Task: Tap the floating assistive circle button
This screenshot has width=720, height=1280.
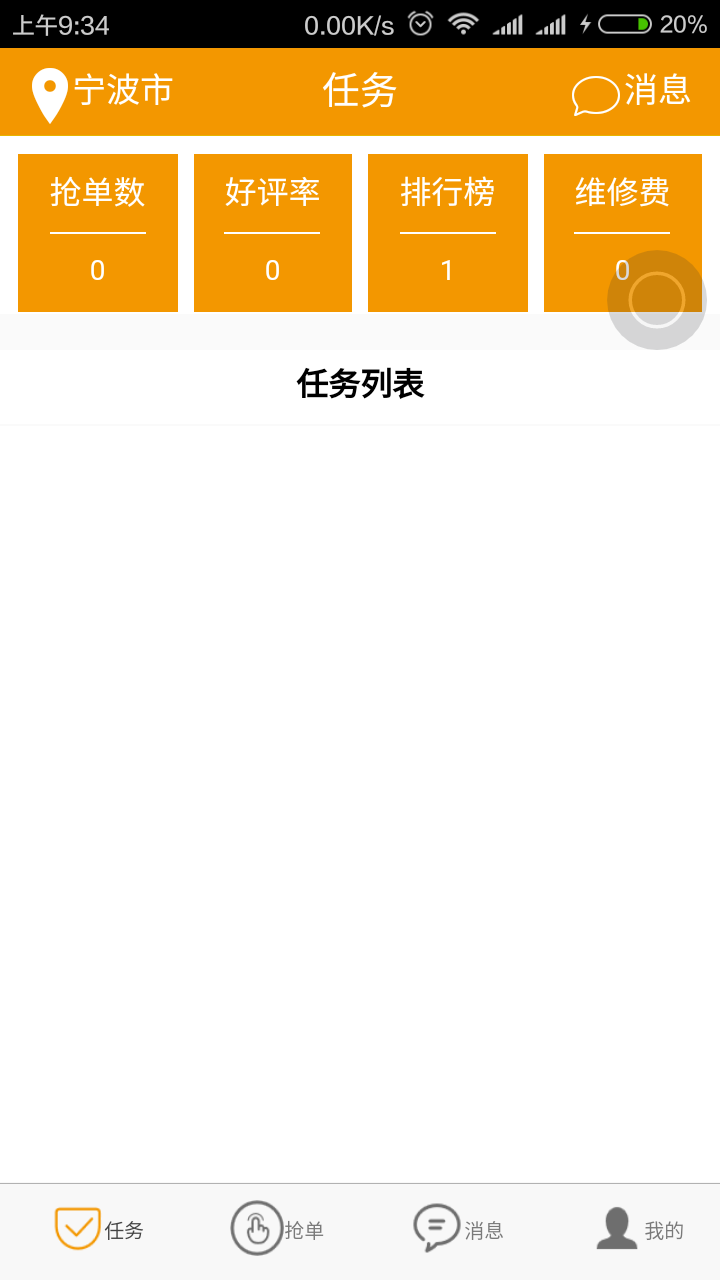Action: [x=657, y=300]
